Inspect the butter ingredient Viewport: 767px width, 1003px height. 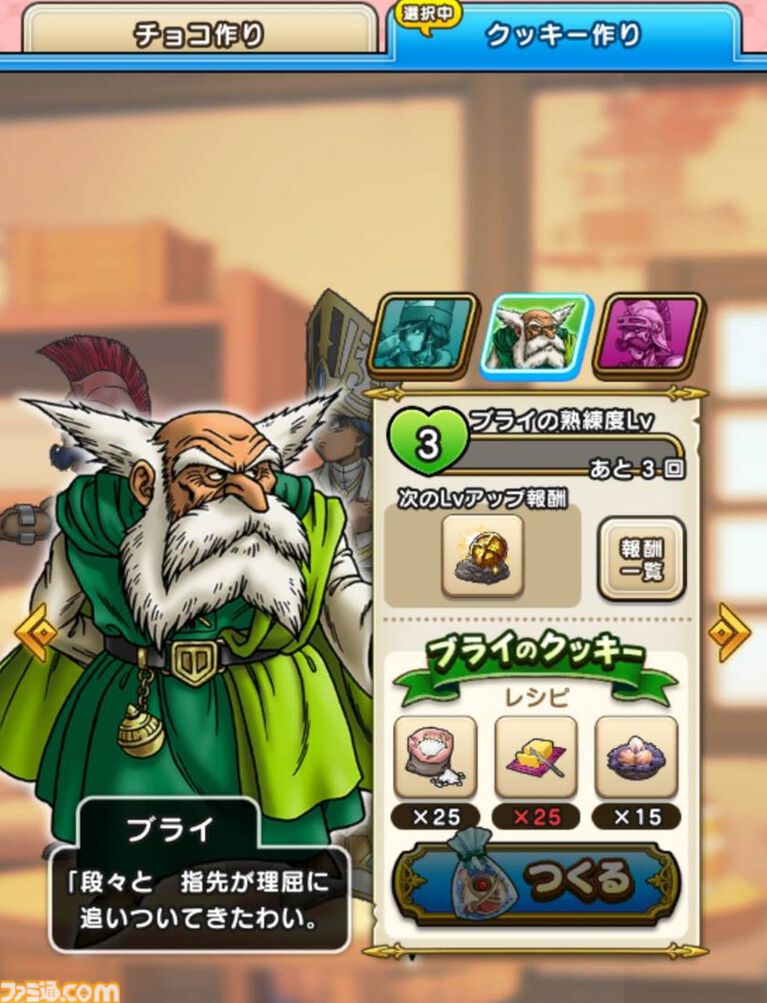tap(536, 757)
